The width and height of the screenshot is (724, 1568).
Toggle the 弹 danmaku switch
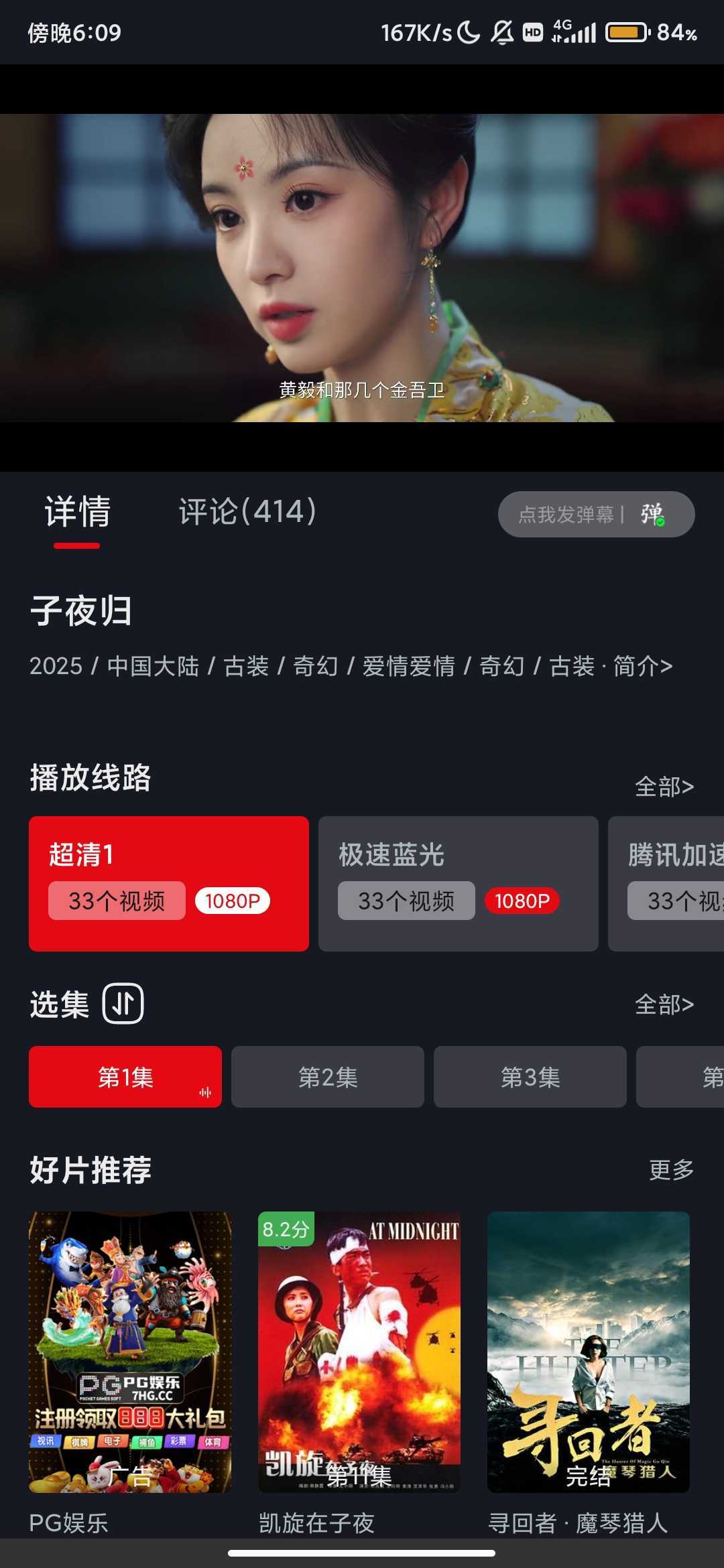(x=652, y=515)
